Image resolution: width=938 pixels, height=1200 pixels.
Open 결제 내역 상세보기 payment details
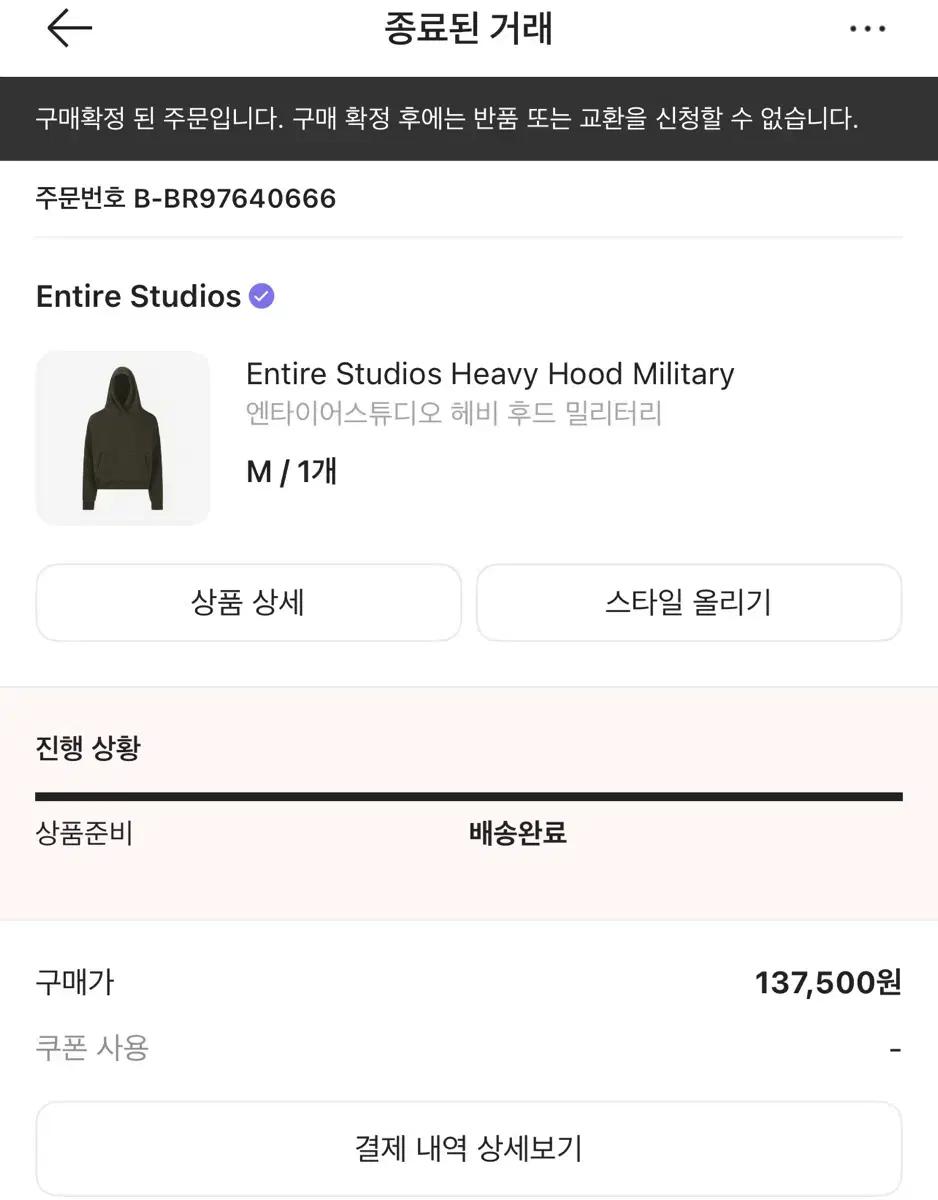(x=468, y=1148)
